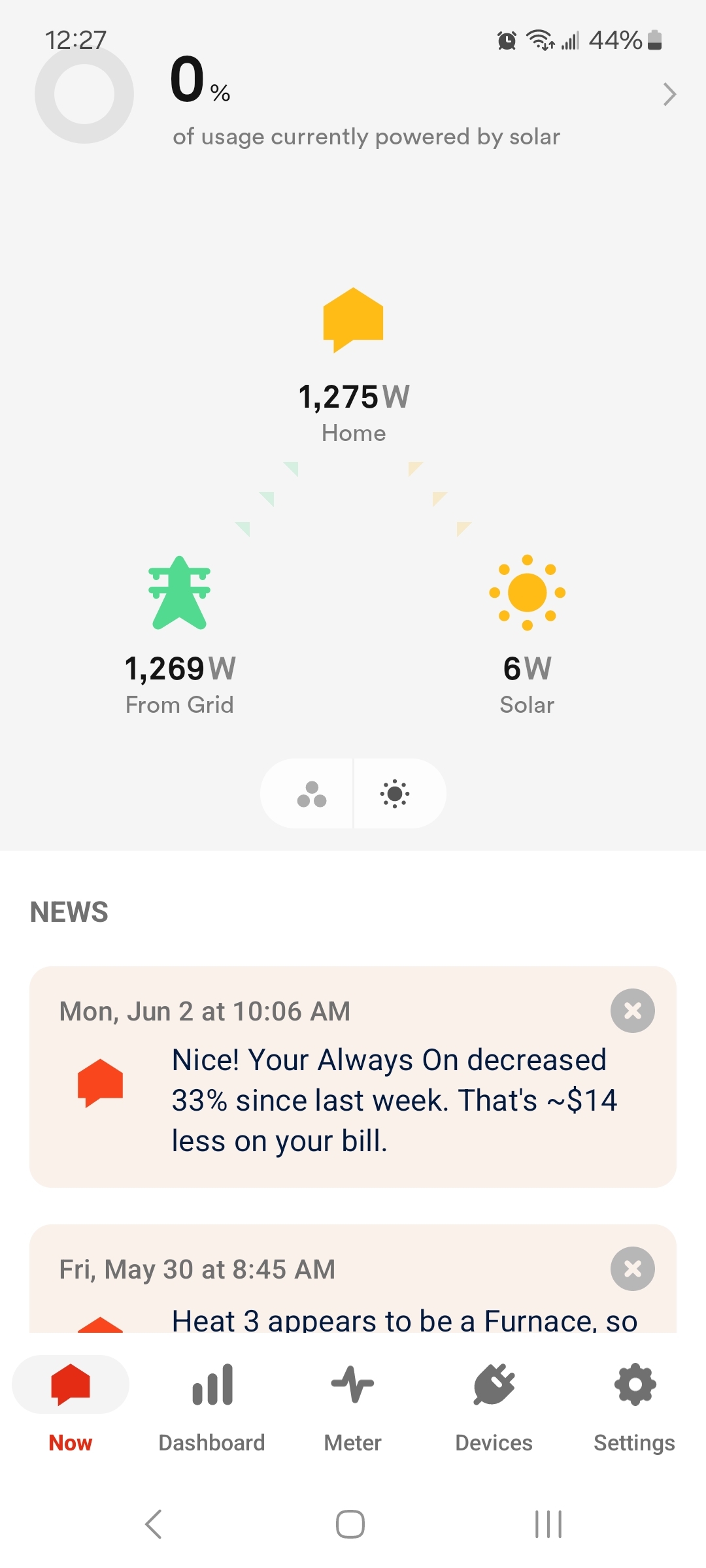Dismiss the Fri, May 30 news card

632,1269
